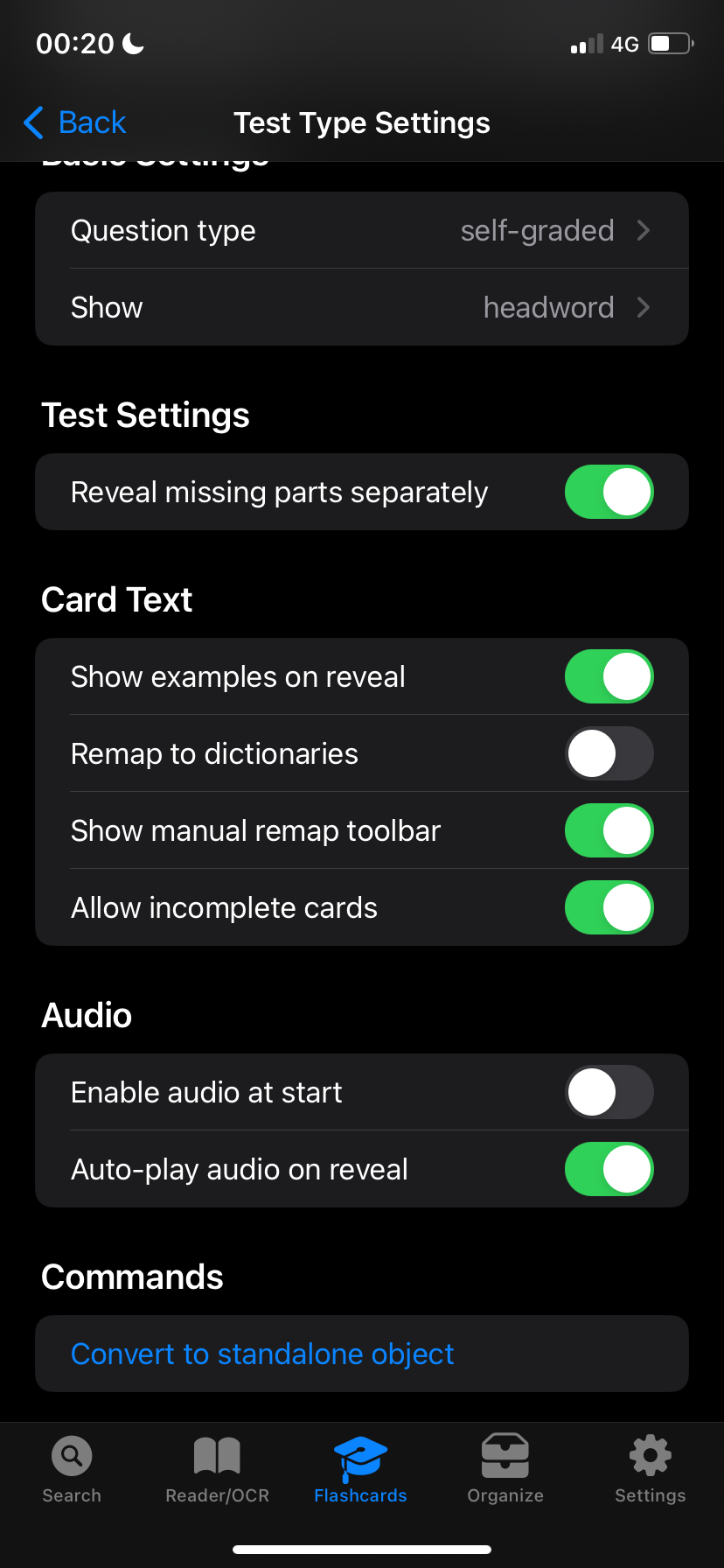Enable audio at start

609,1092
